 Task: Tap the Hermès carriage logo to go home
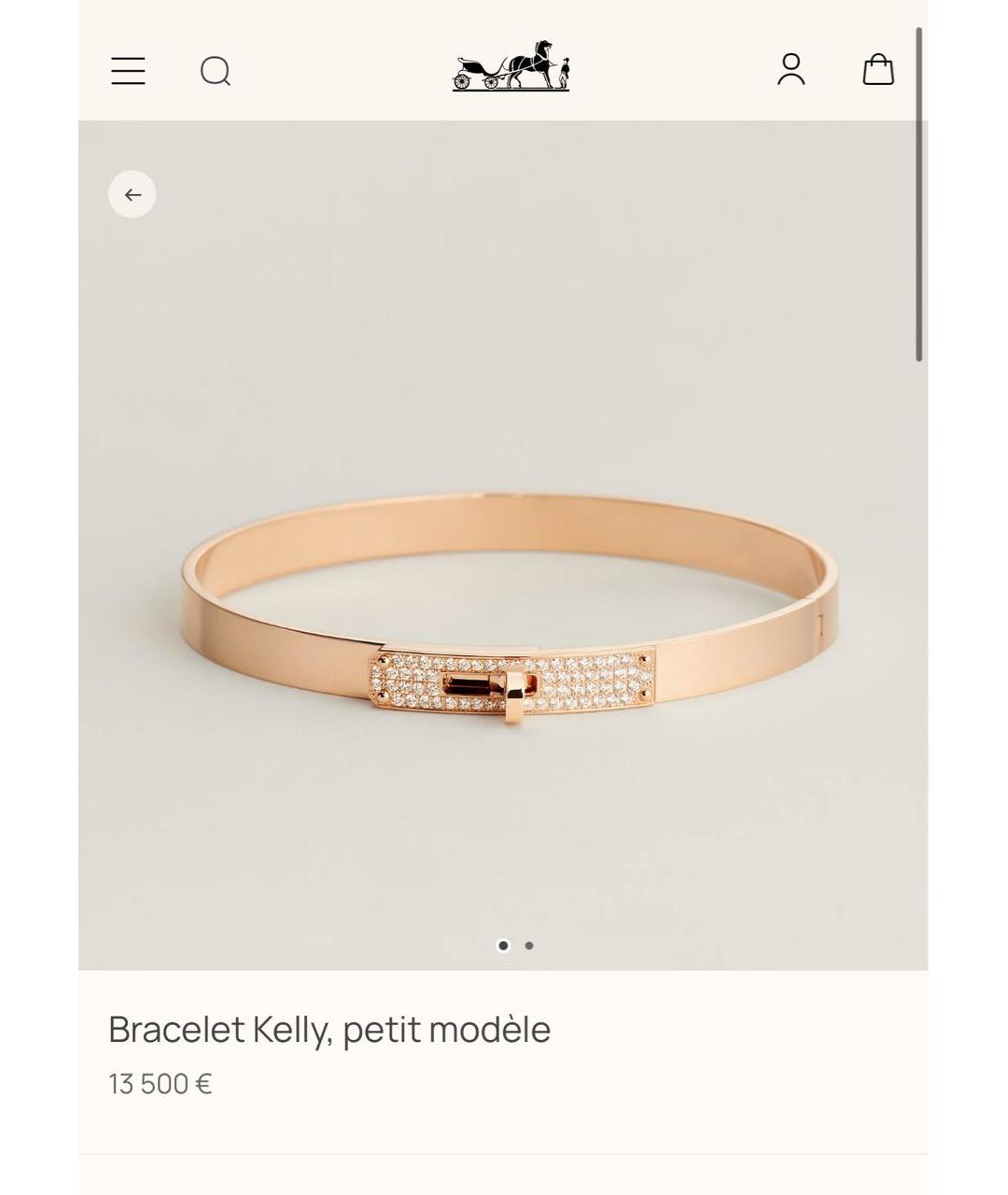[511, 66]
